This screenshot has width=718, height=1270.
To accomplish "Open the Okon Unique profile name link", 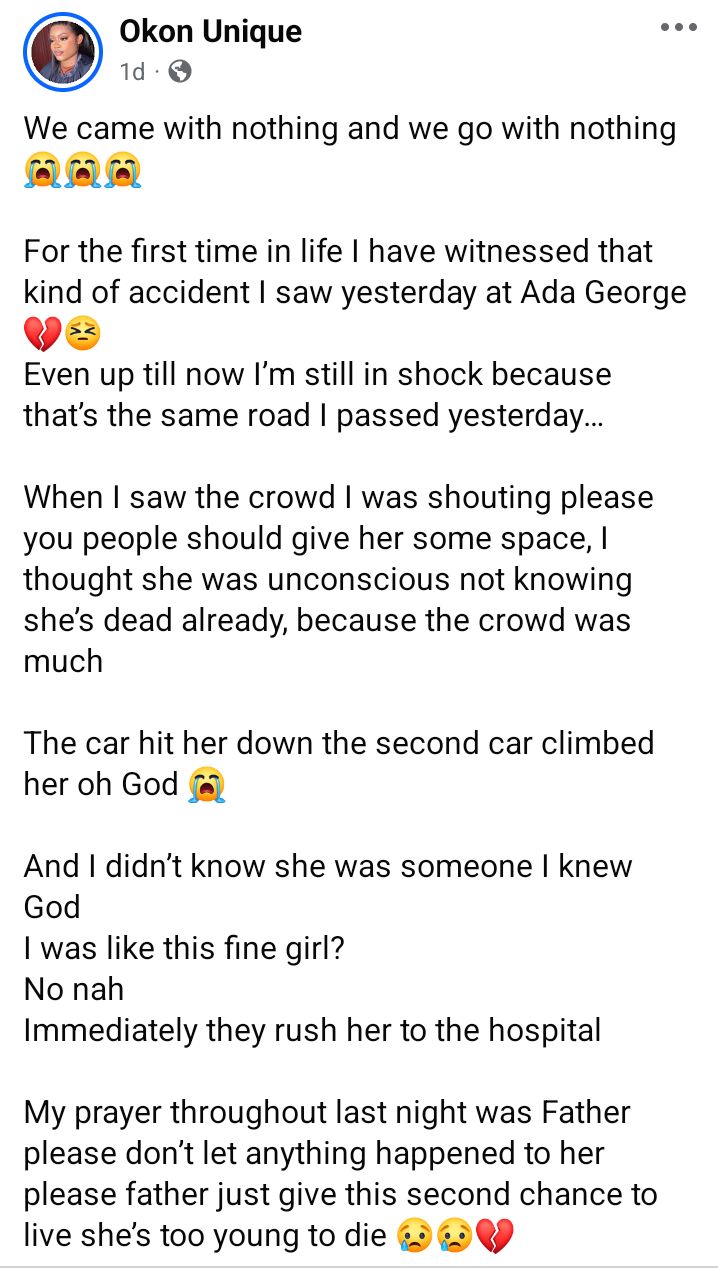I will (x=210, y=32).
